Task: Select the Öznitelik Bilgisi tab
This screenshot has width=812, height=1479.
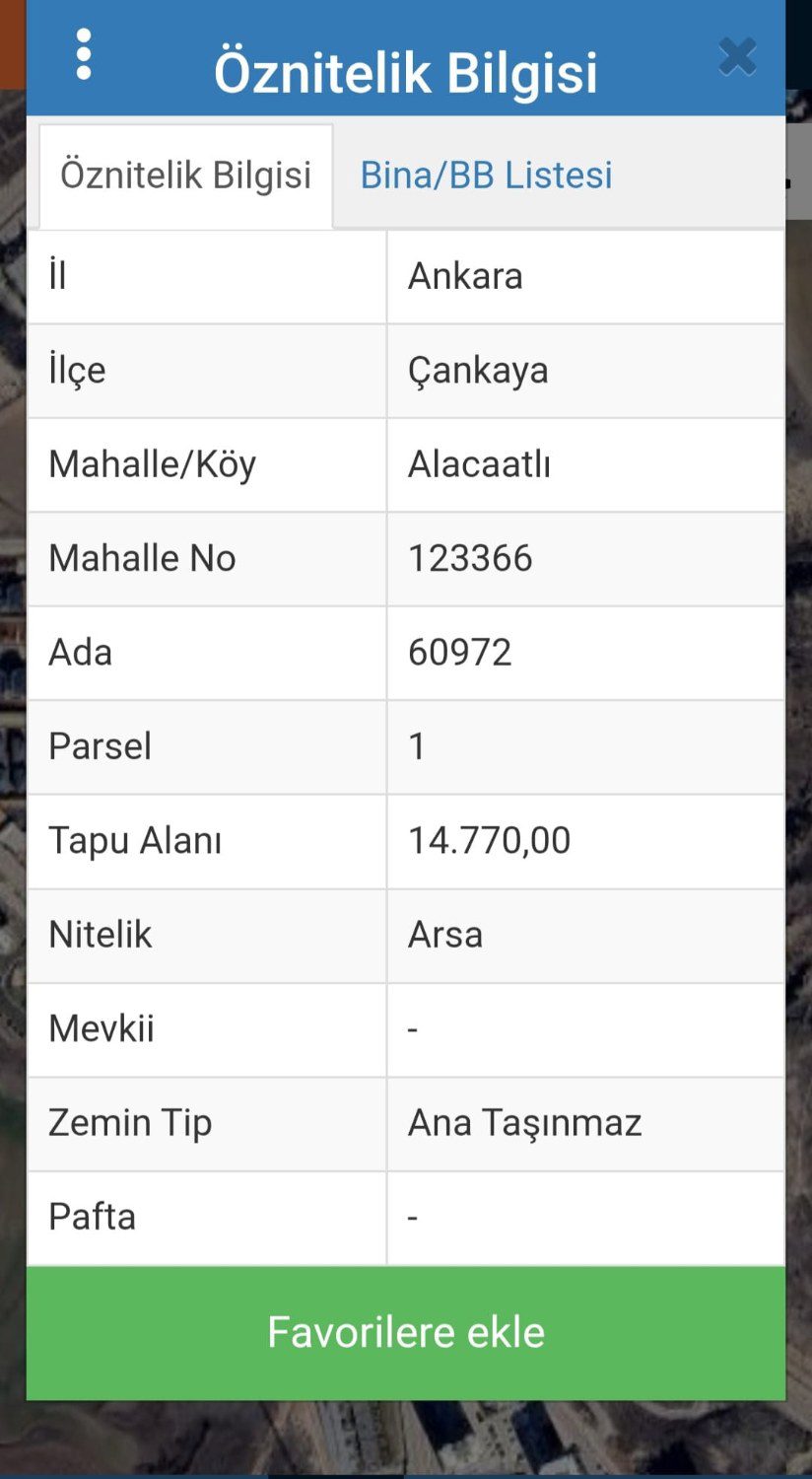Action: pyautogui.click(x=186, y=176)
